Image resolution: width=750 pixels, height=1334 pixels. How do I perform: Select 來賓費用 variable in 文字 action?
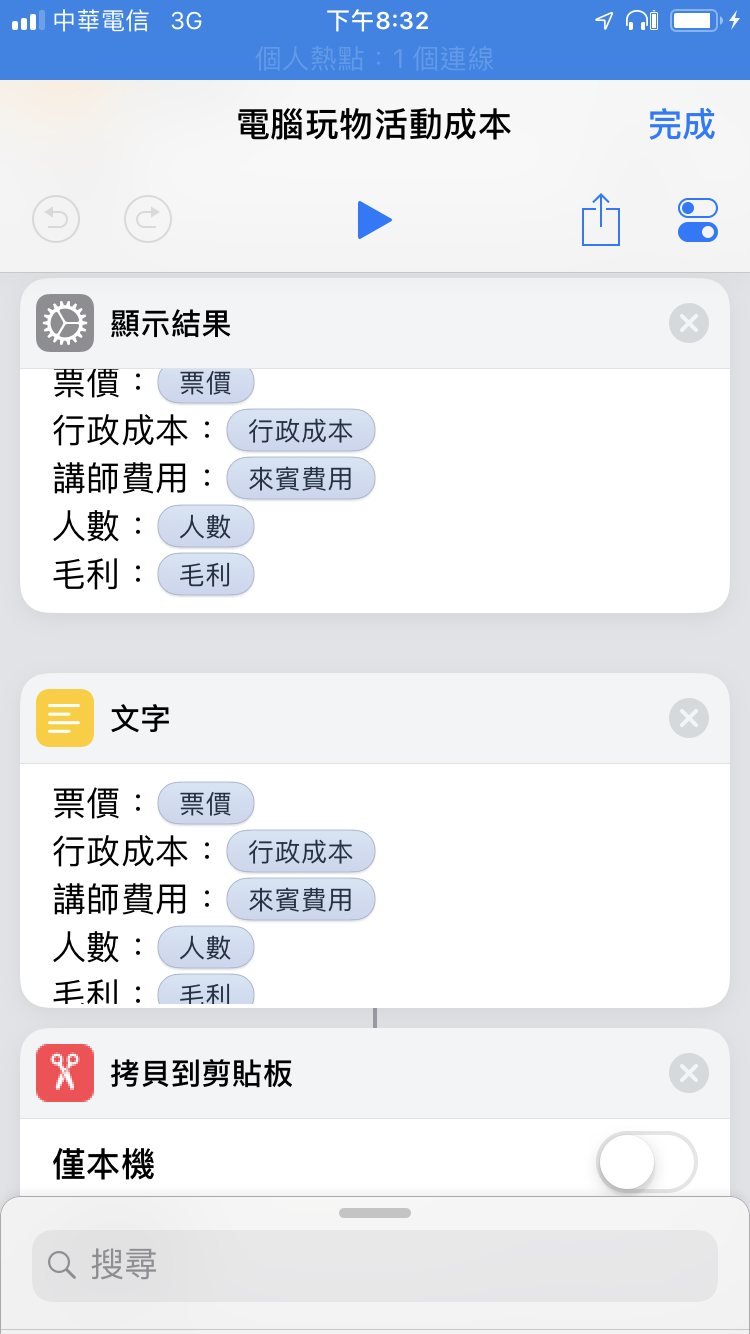pos(301,899)
